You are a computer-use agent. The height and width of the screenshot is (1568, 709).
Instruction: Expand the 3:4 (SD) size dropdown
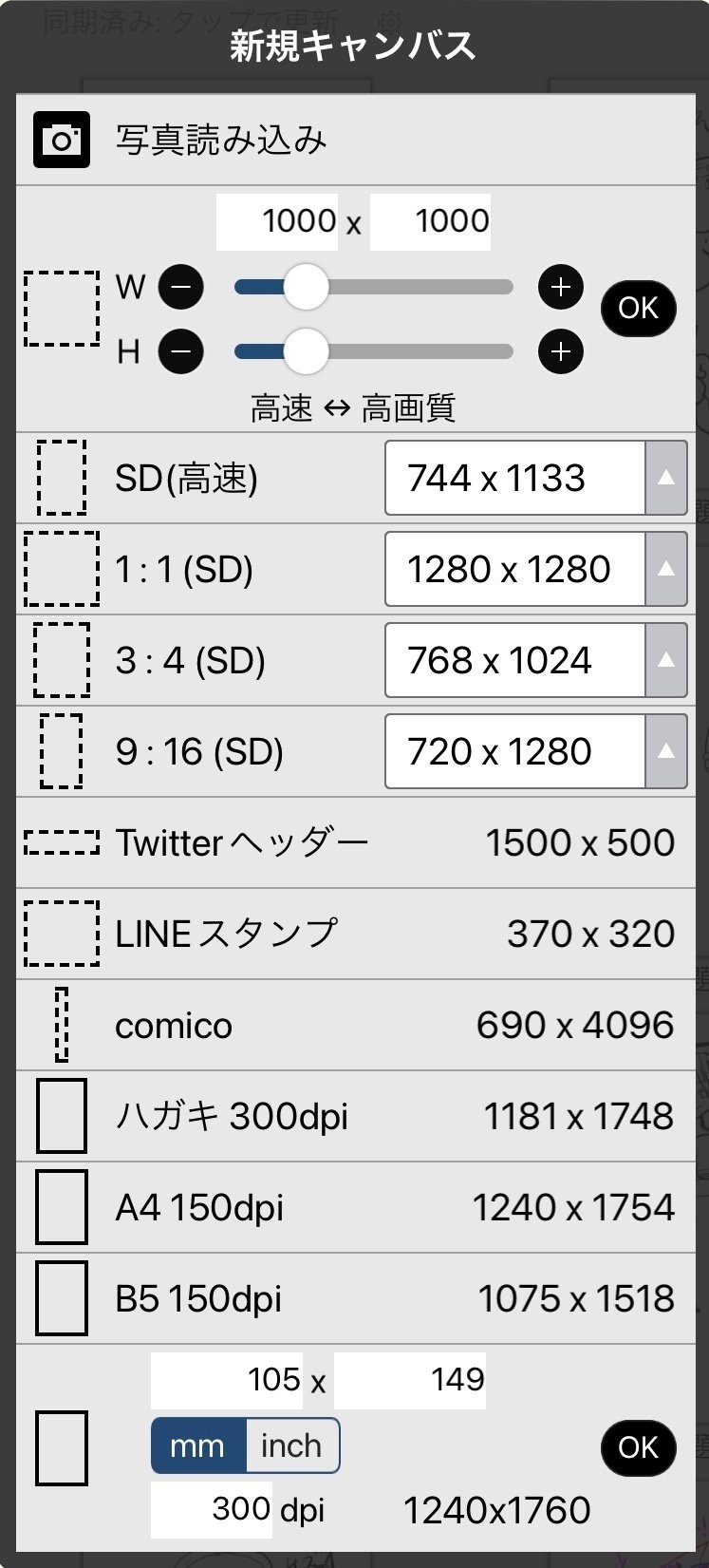coord(665,660)
